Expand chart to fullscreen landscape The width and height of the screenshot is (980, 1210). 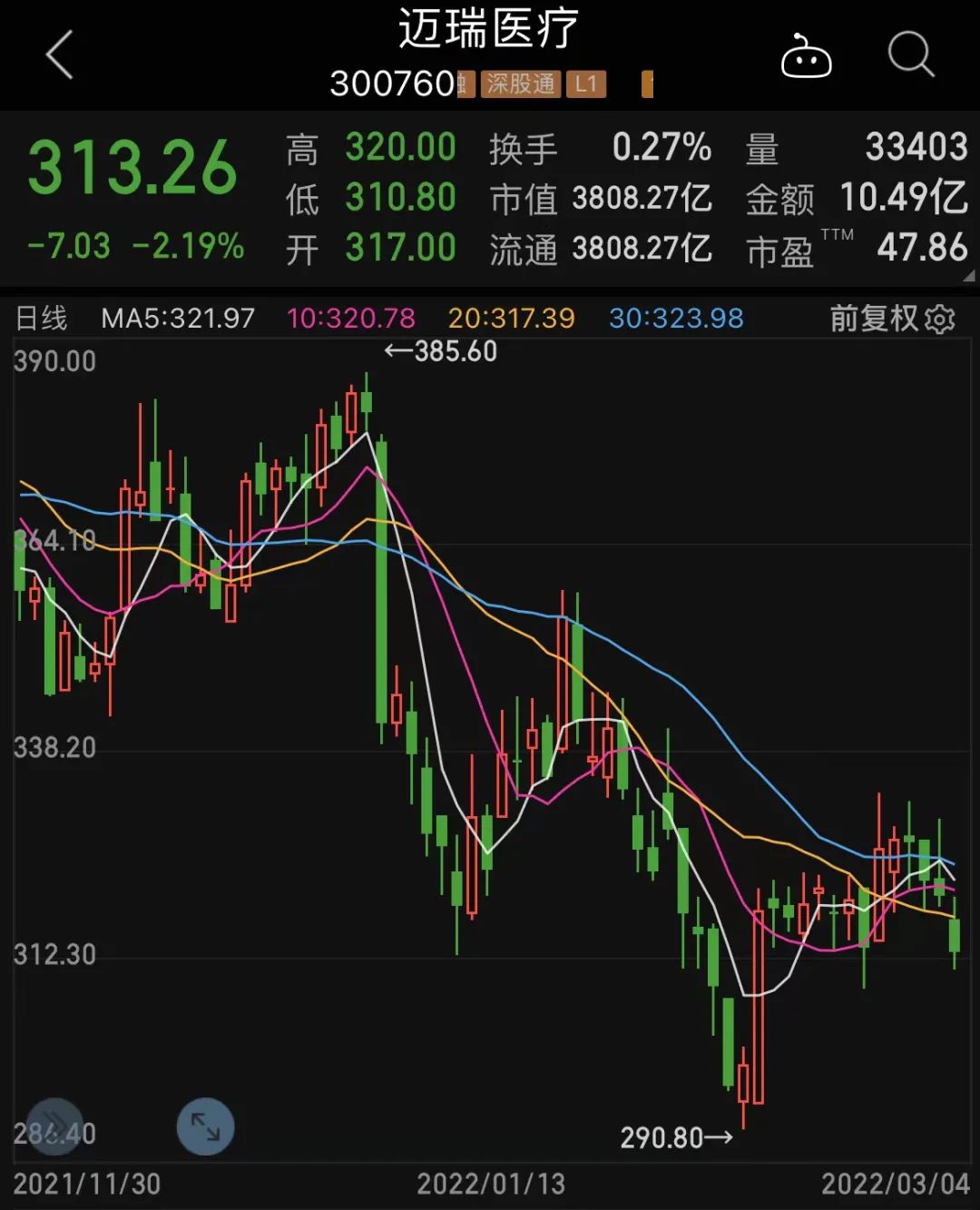click(205, 1126)
